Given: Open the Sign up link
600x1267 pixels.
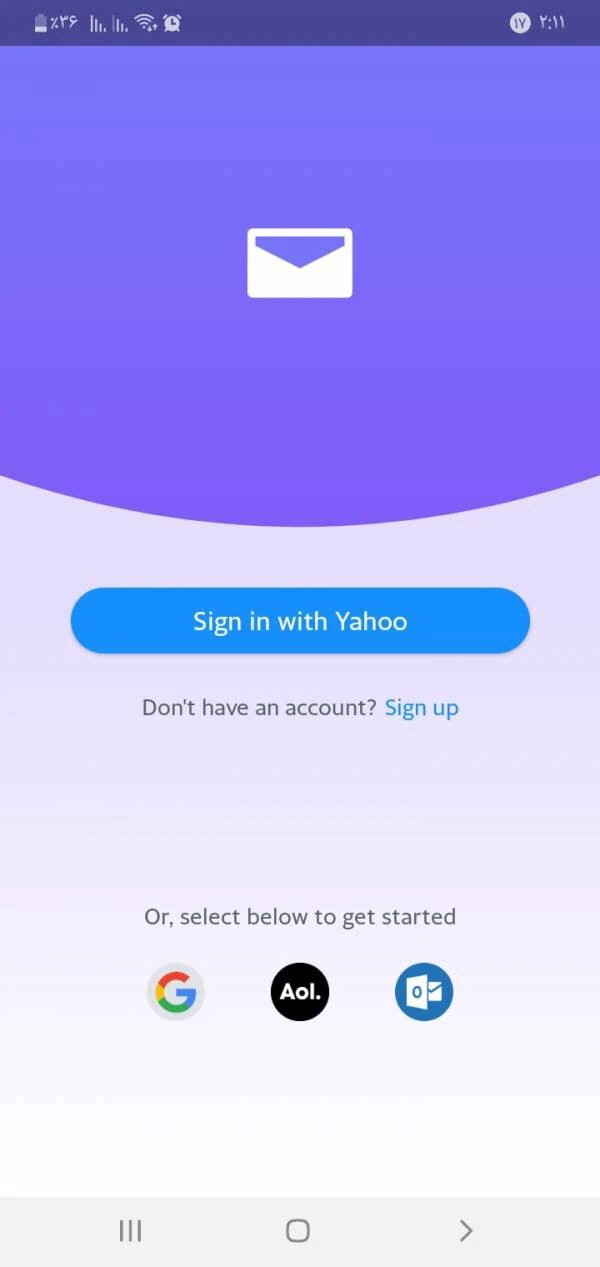Looking at the screenshot, I should tap(421, 708).
